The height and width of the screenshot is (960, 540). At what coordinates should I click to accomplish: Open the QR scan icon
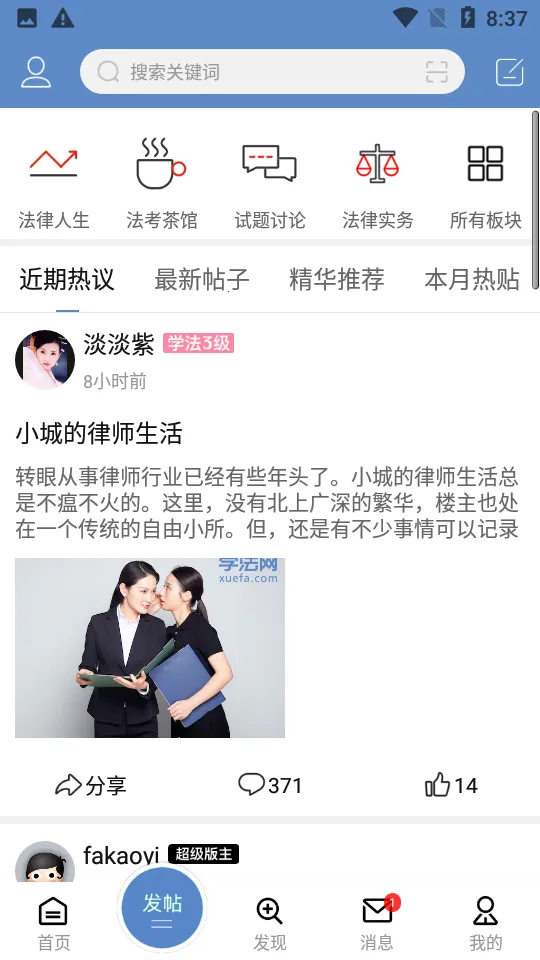point(437,72)
